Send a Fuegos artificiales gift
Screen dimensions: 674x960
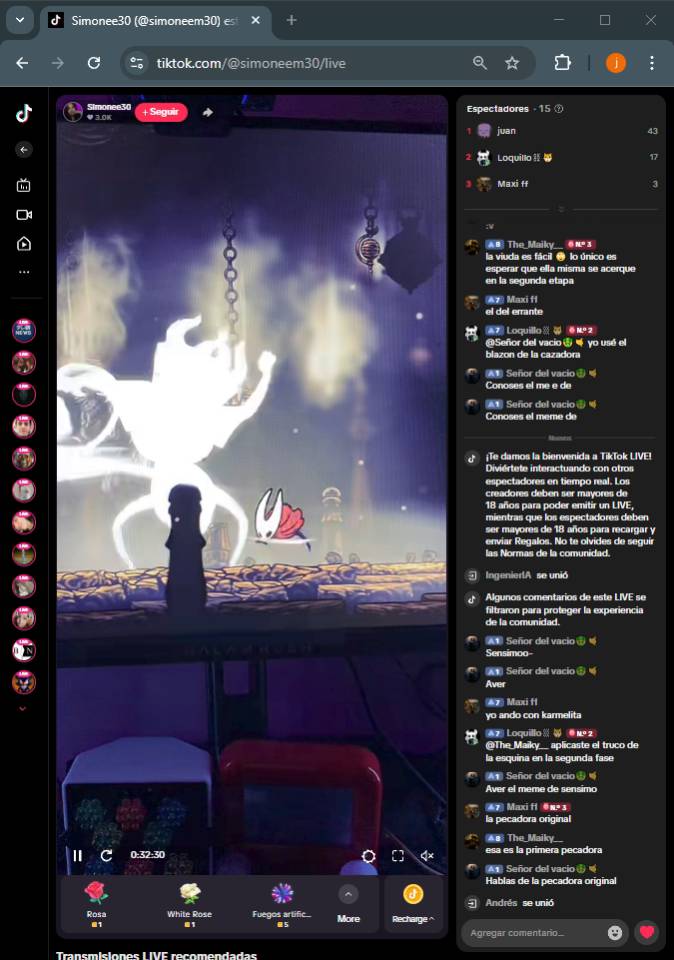(x=282, y=902)
